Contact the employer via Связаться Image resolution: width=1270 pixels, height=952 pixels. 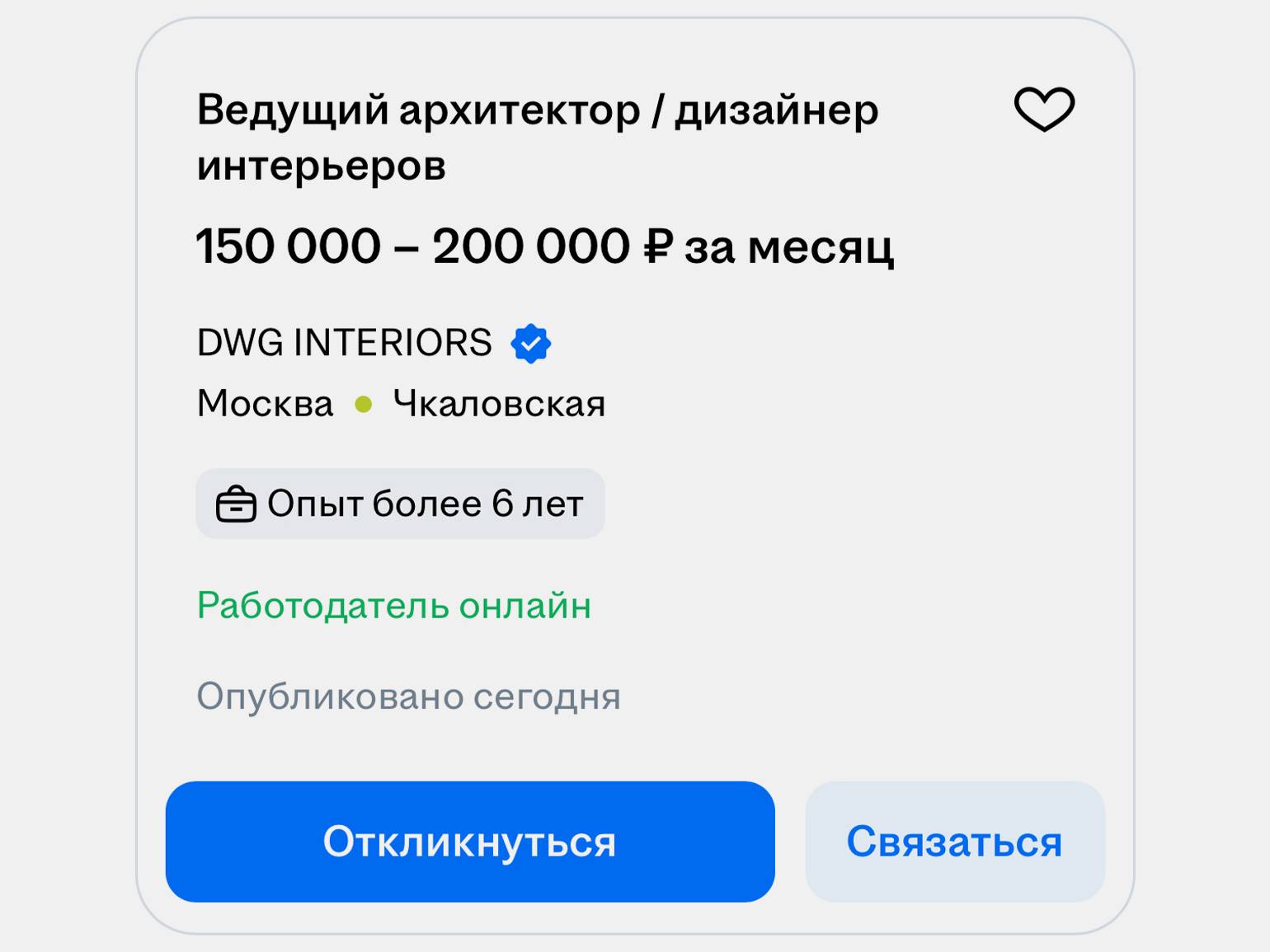[954, 842]
